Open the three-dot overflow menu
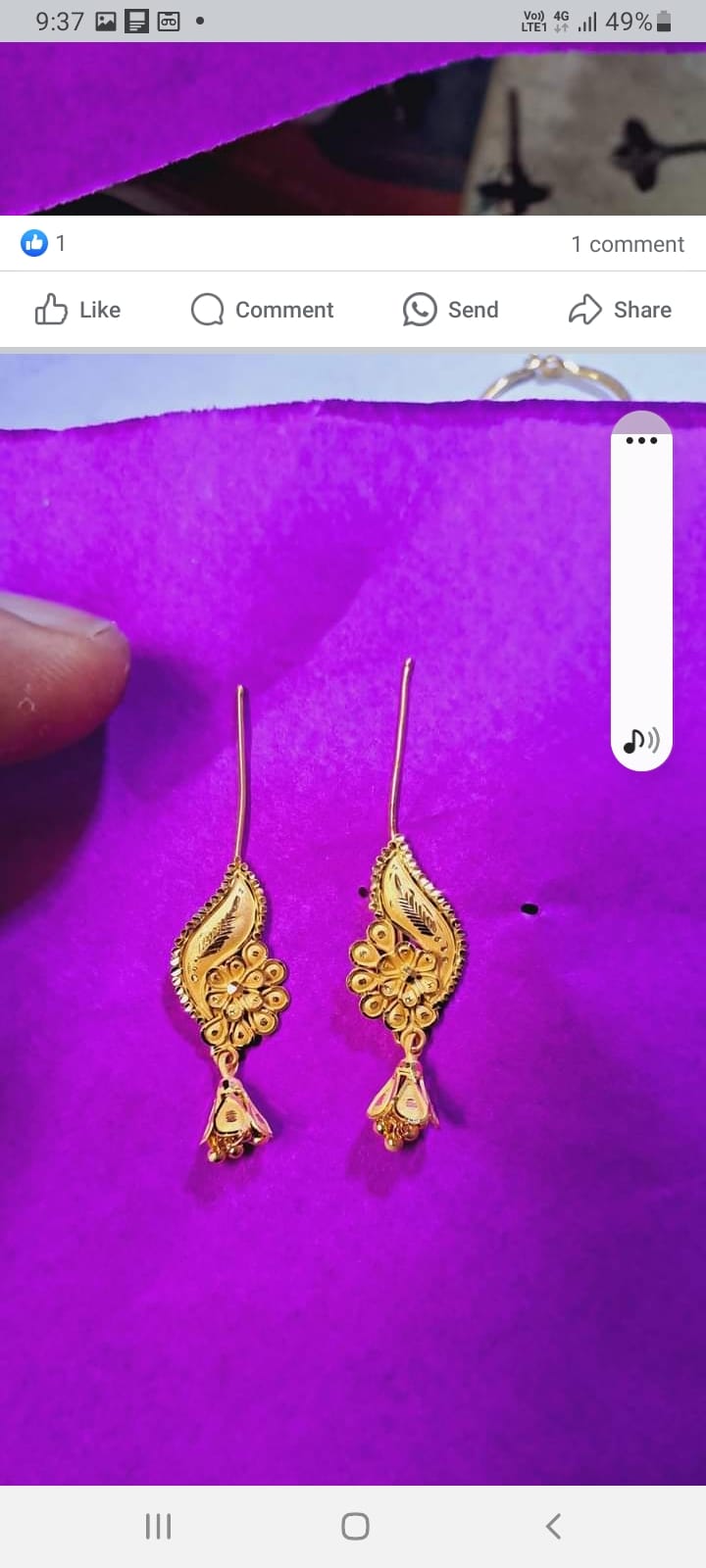Viewport: 706px width, 1568px height. (x=641, y=440)
